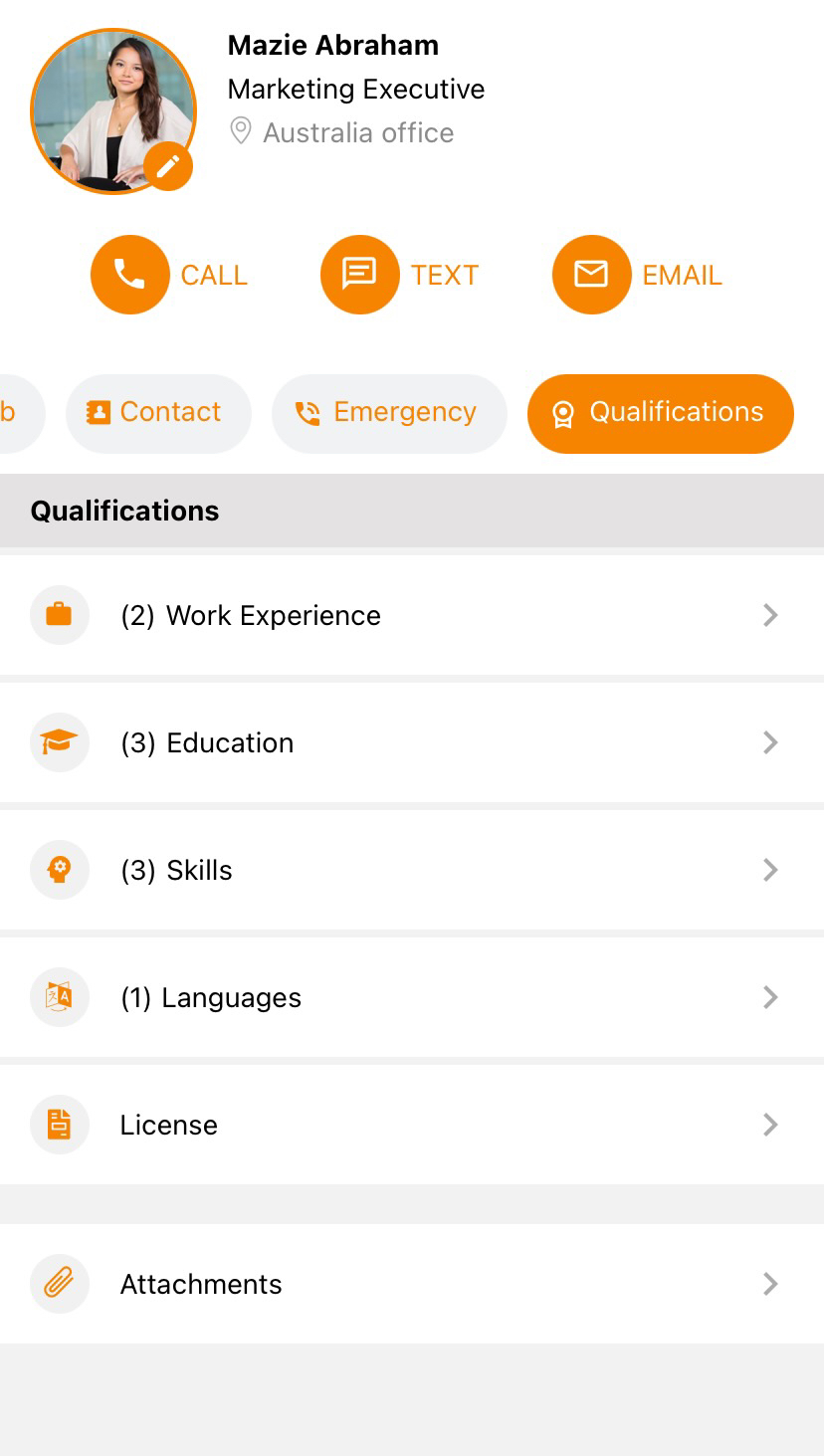Click the License document icon
824x1456 pixels.
coord(60,1125)
